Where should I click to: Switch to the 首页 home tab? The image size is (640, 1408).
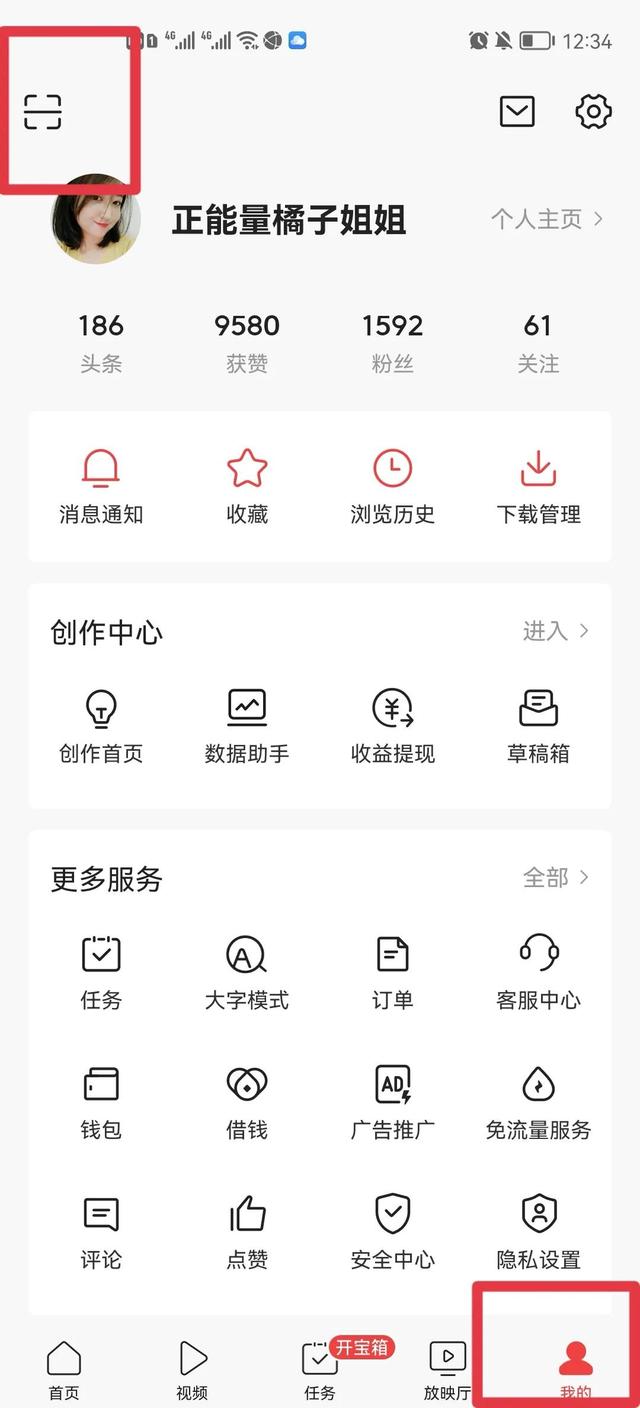pos(64,1370)
